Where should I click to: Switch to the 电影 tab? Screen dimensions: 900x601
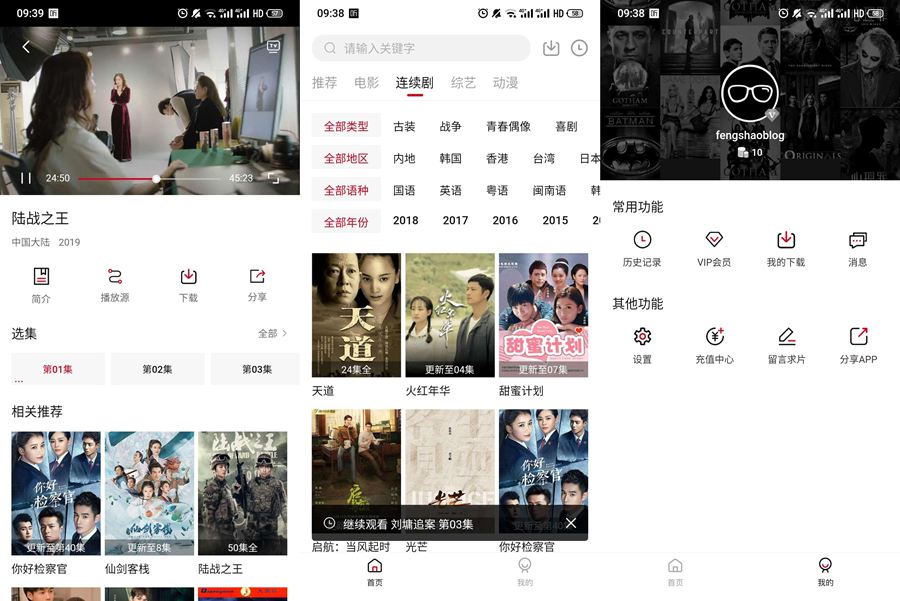pyautogui.click(x=366, y=83)
